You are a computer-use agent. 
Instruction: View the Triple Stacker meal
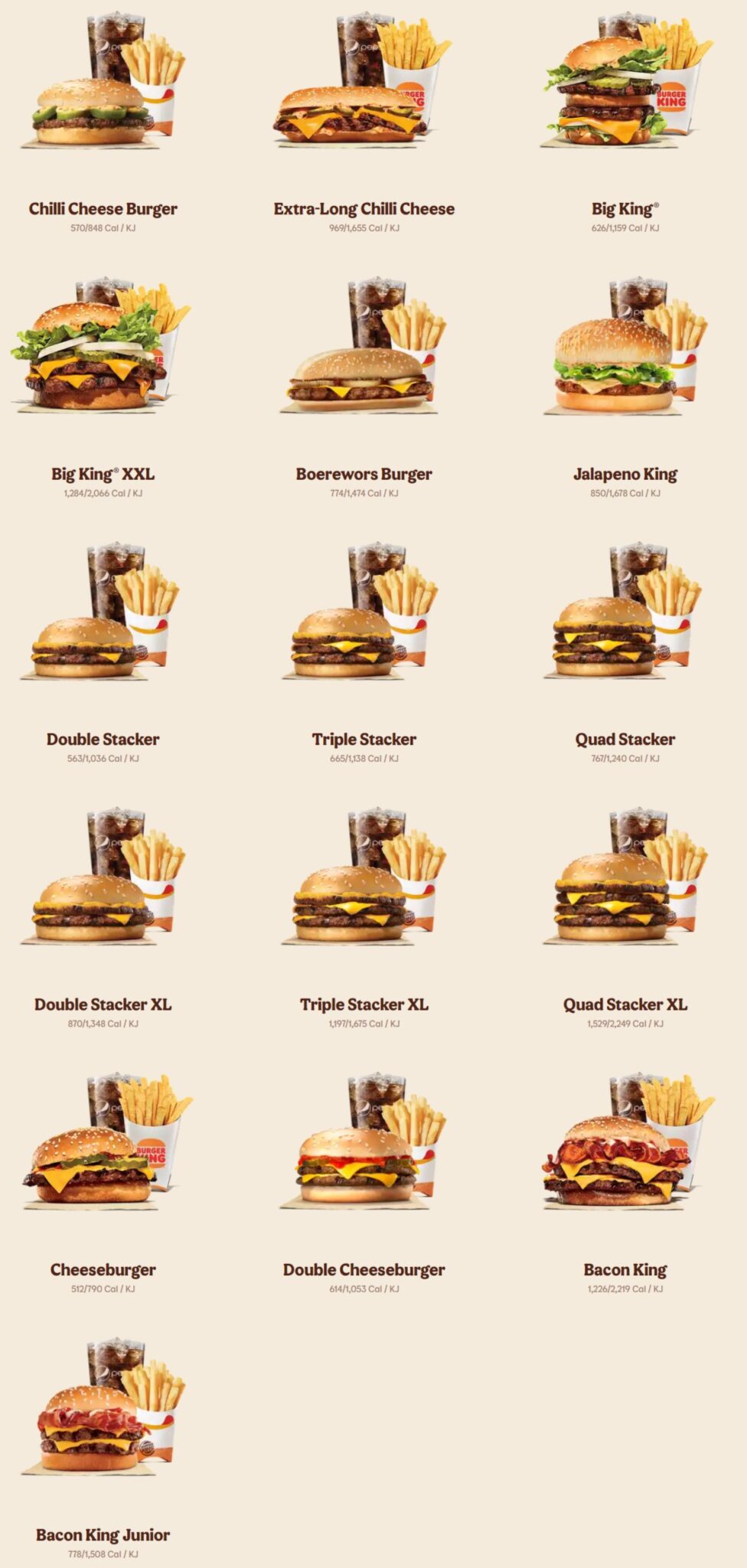364,739
